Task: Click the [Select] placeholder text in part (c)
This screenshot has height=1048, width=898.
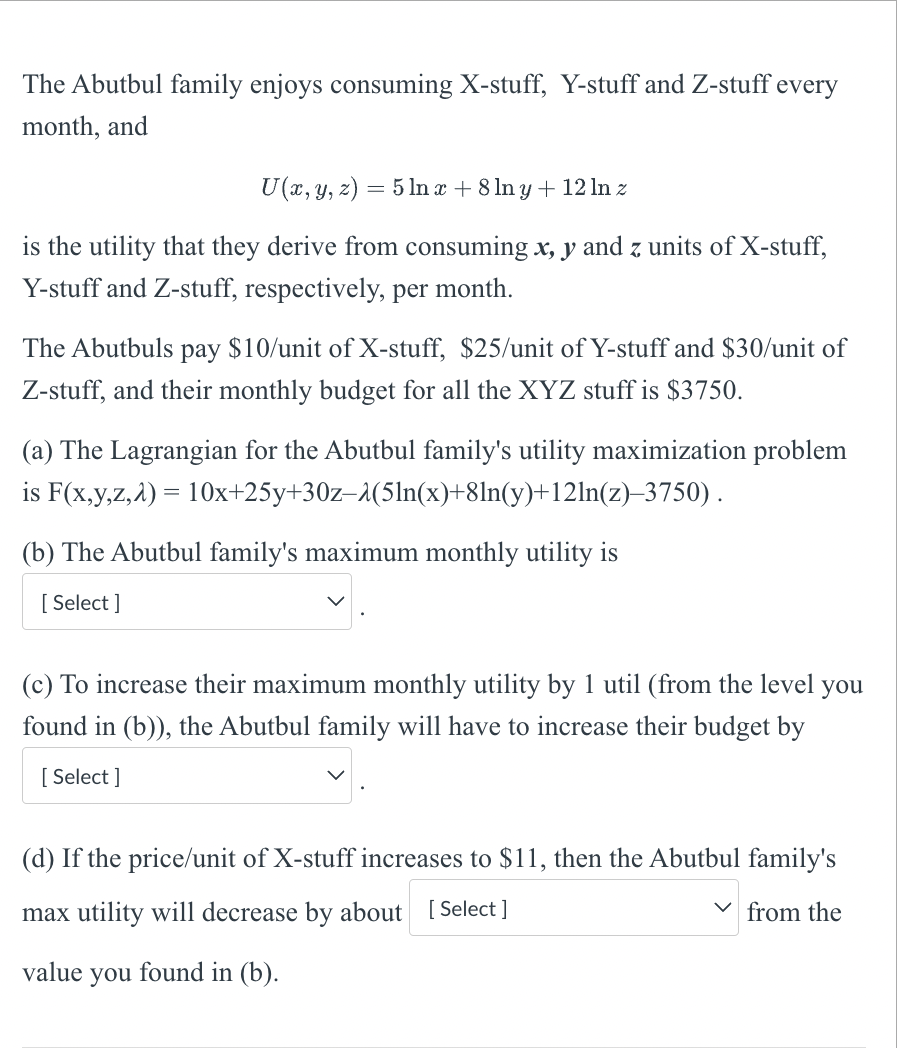Action: (79, 775)
